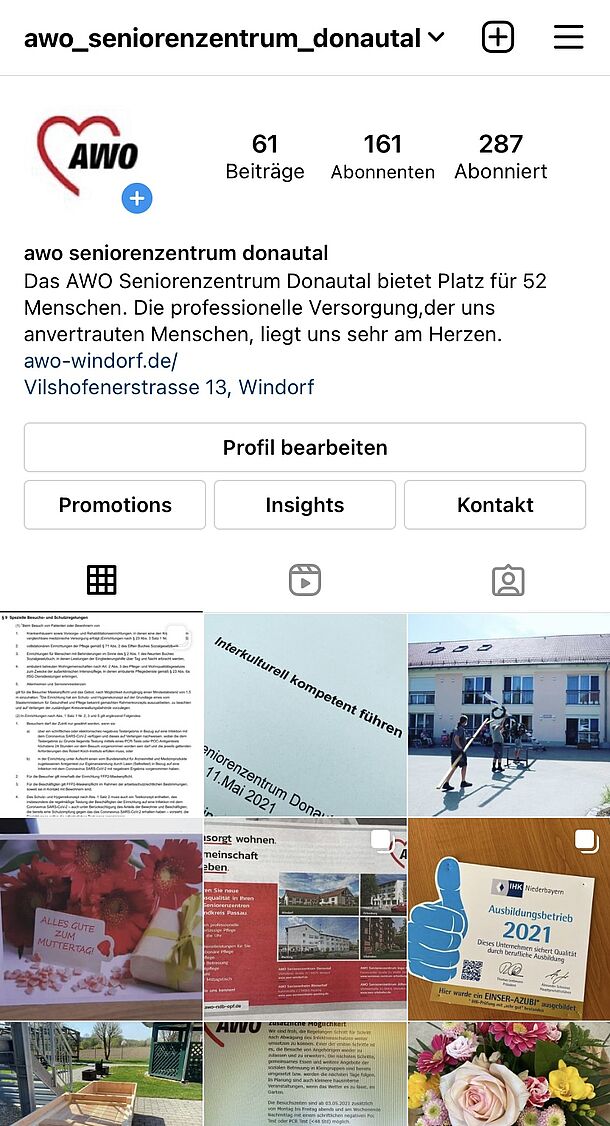
Task: View the 287 Abonniert list
Action: pyautogui.click(x=501, y=156)
